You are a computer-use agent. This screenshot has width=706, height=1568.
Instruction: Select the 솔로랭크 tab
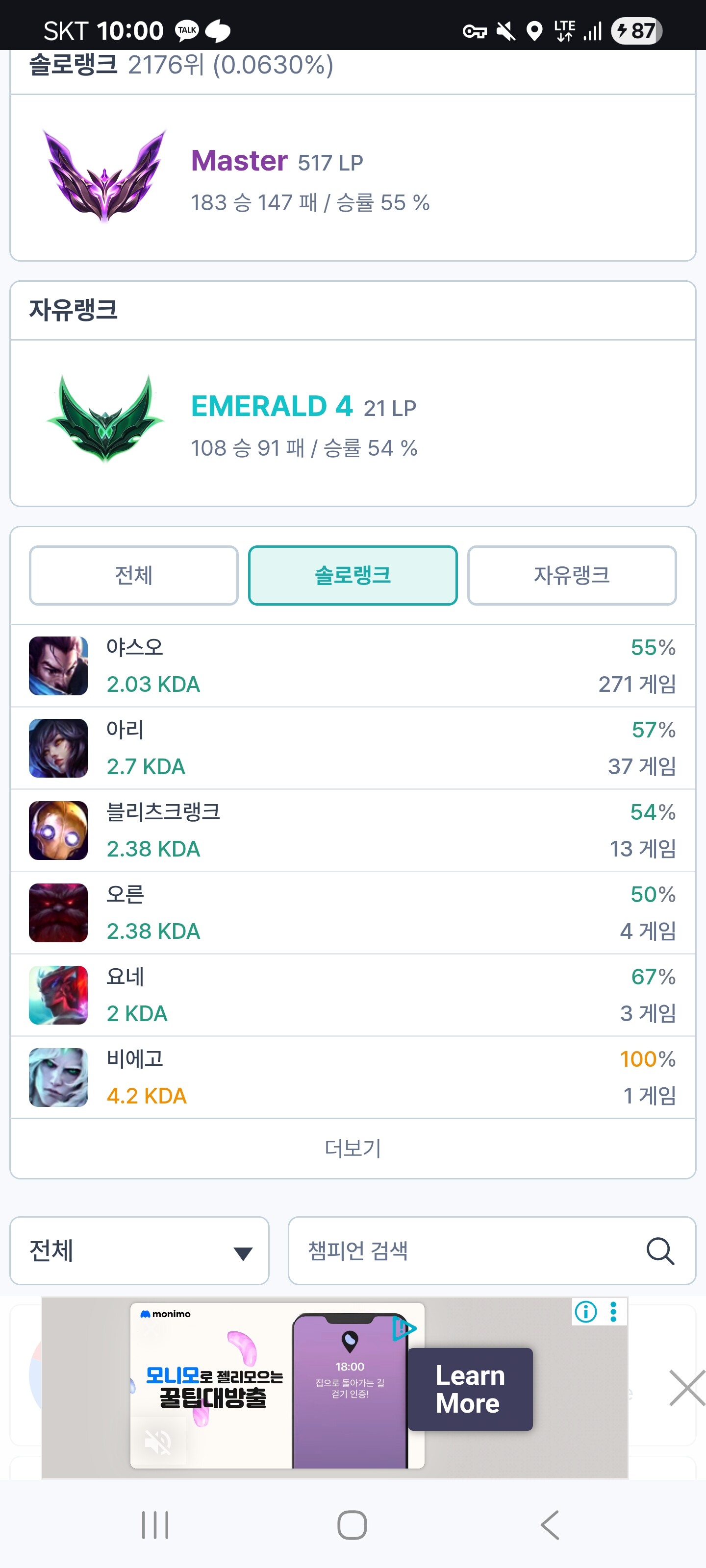(353, 575)
